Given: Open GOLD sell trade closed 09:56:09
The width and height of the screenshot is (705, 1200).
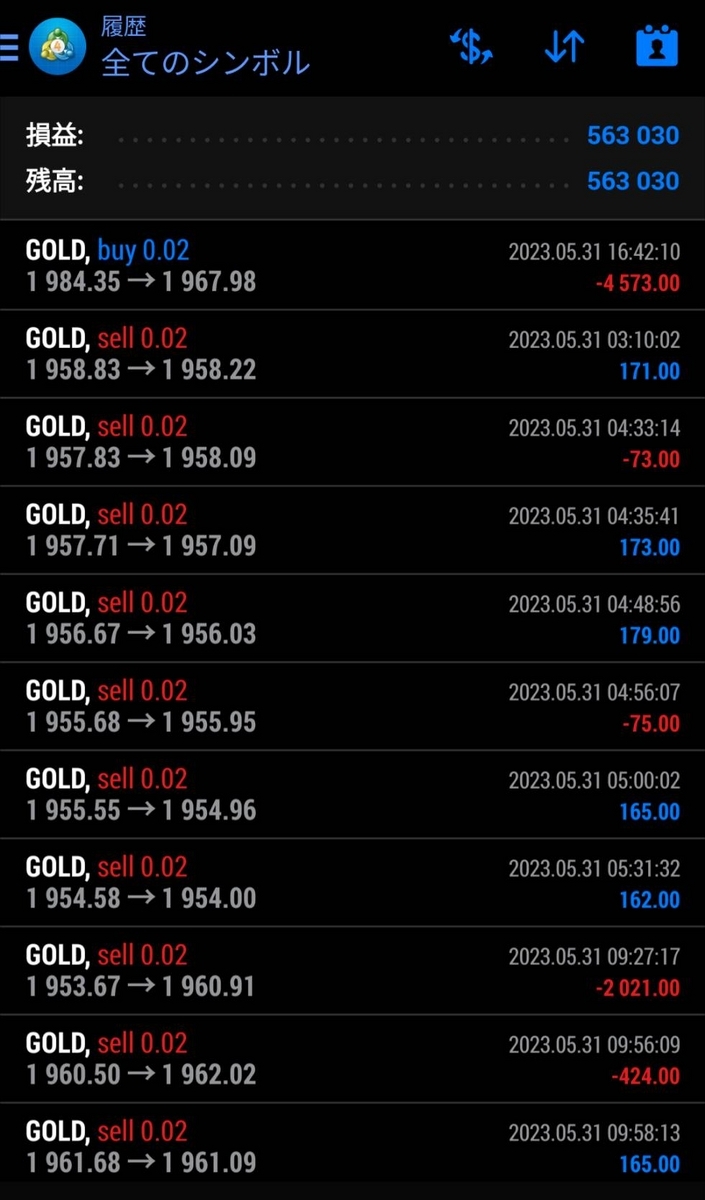Looking at the screenshot, I should 352,1058.
